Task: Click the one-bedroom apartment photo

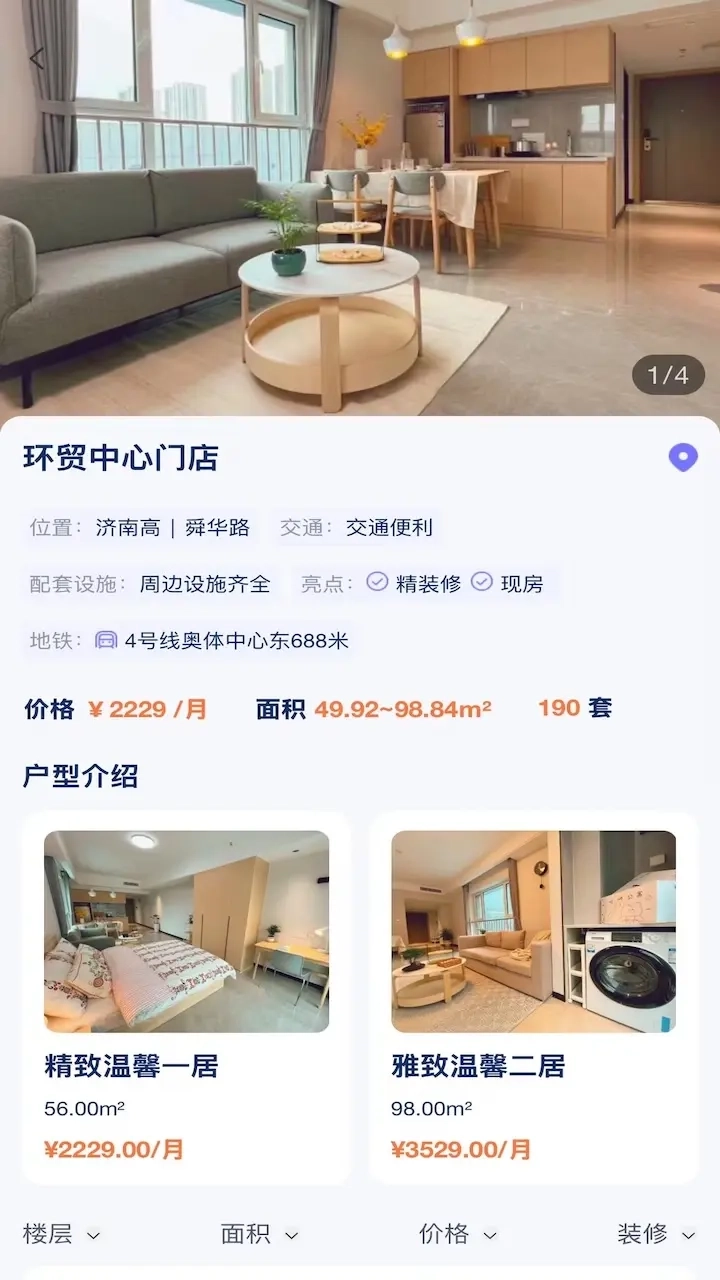Action: click(184, 932)
